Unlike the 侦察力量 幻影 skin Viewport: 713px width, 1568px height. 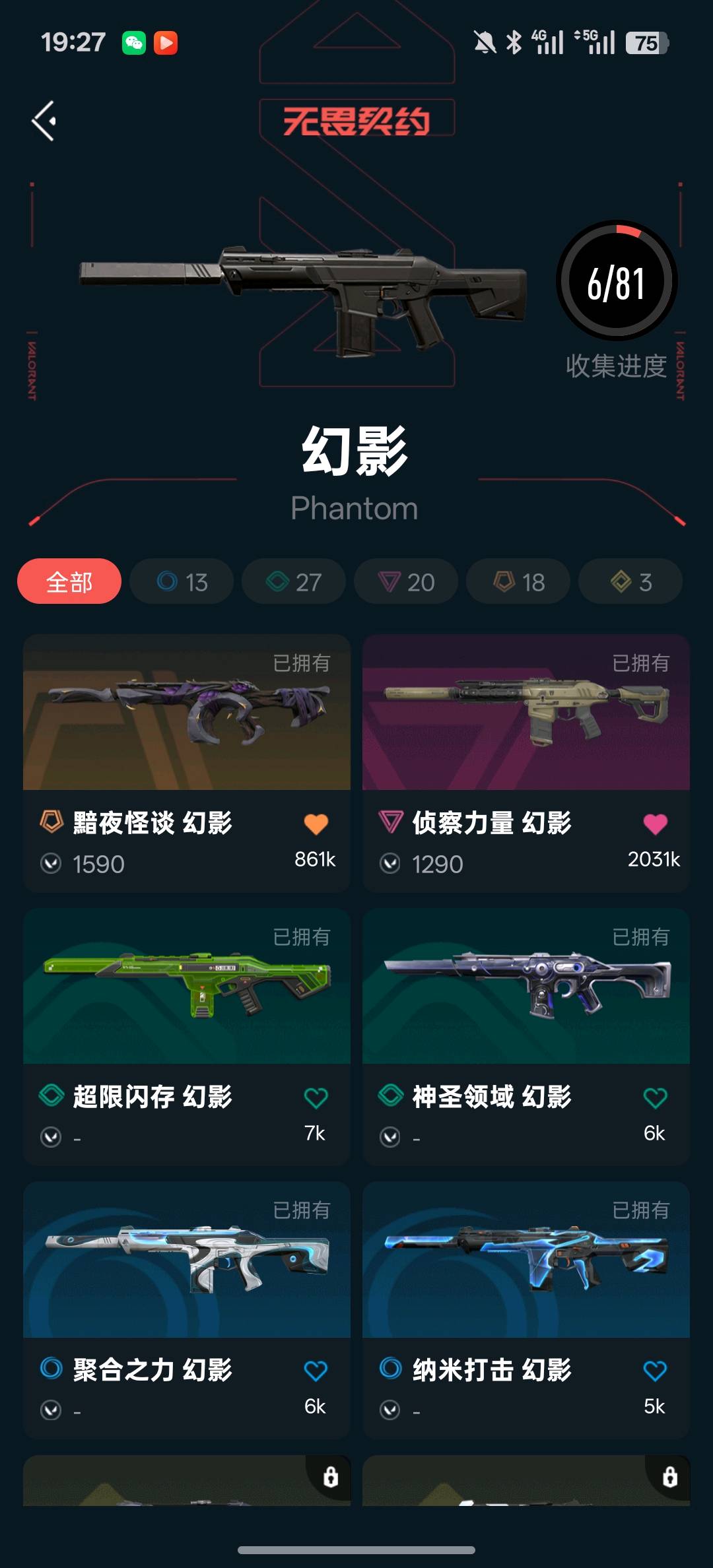(655, 824)
